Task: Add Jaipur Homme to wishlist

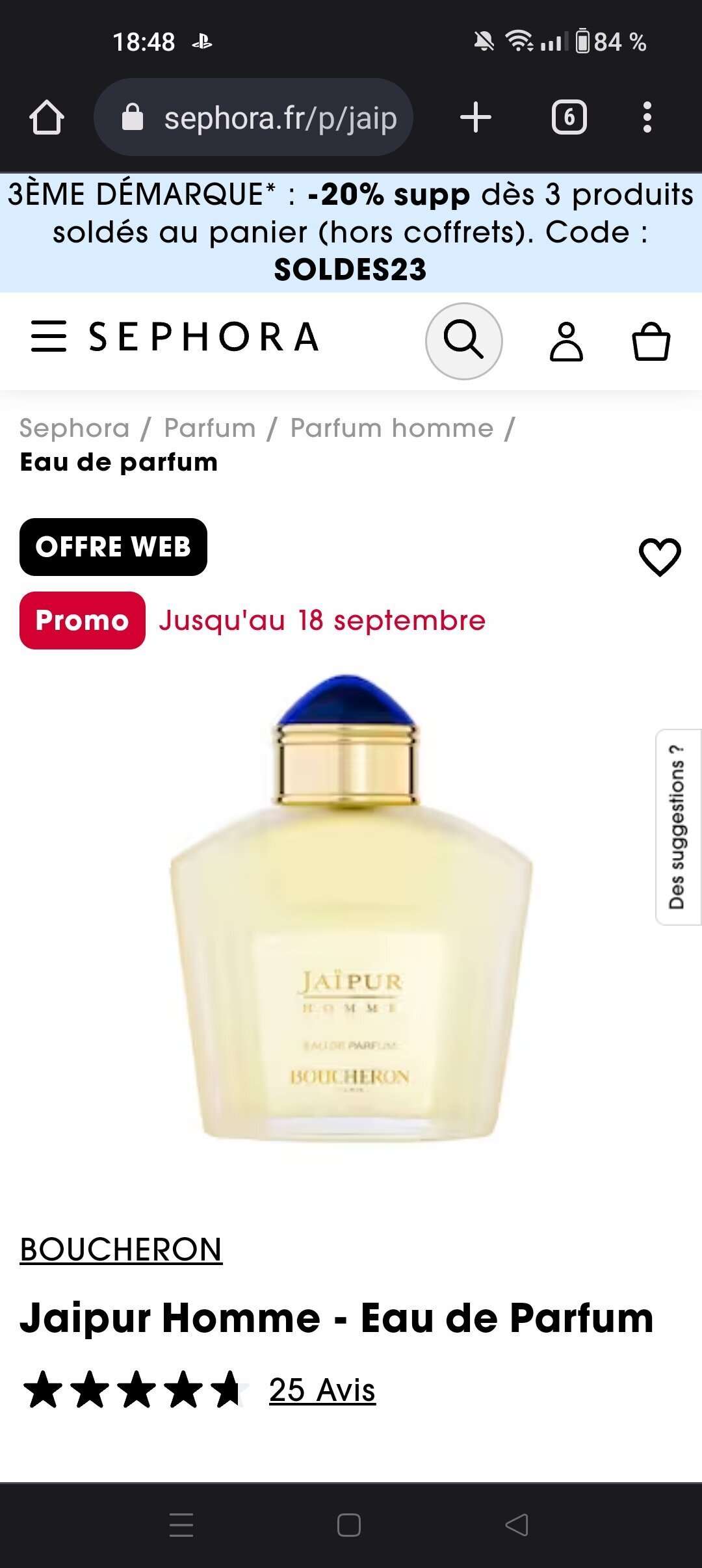Action: point(660,556)
